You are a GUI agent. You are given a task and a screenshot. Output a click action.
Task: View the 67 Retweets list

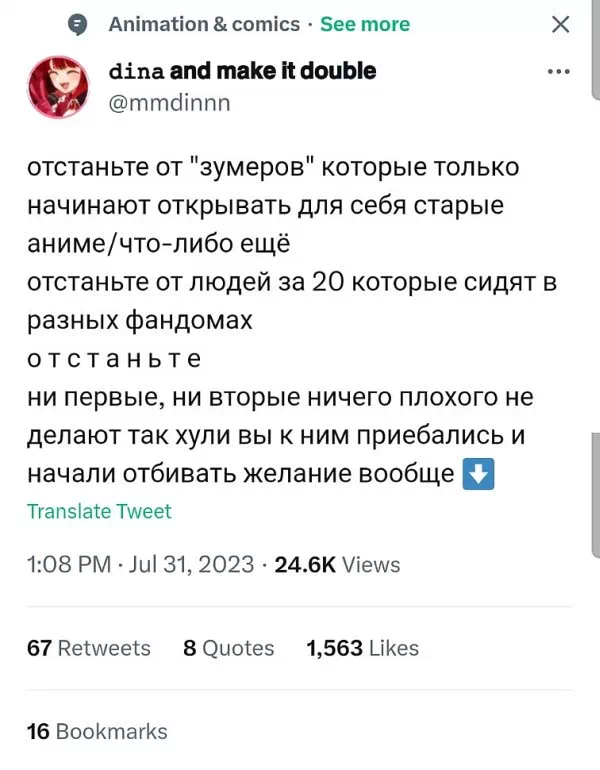[89, 648]
